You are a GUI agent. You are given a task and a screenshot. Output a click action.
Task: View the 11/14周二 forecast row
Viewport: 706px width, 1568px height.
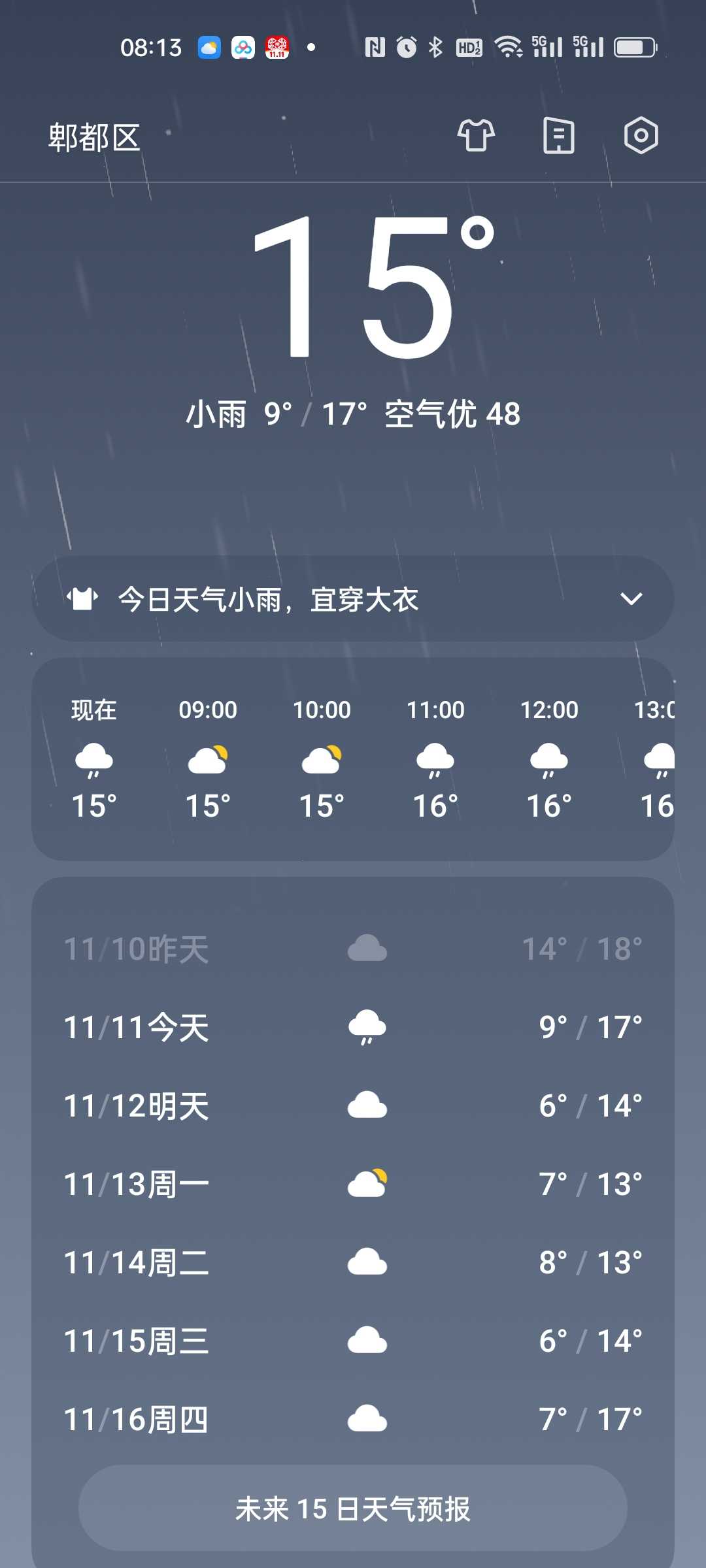[353, 1262]
